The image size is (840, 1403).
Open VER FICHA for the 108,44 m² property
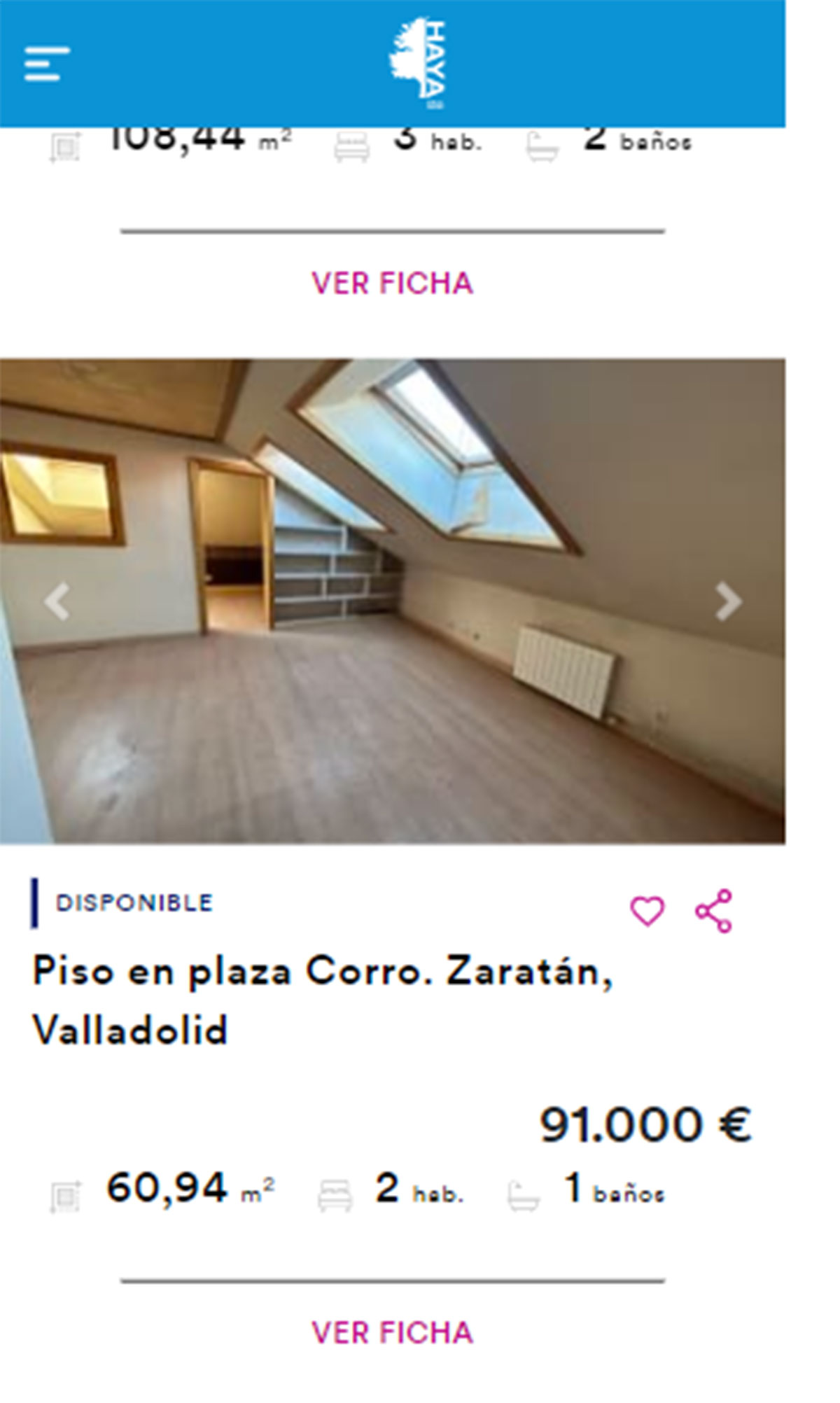point(392,284)
